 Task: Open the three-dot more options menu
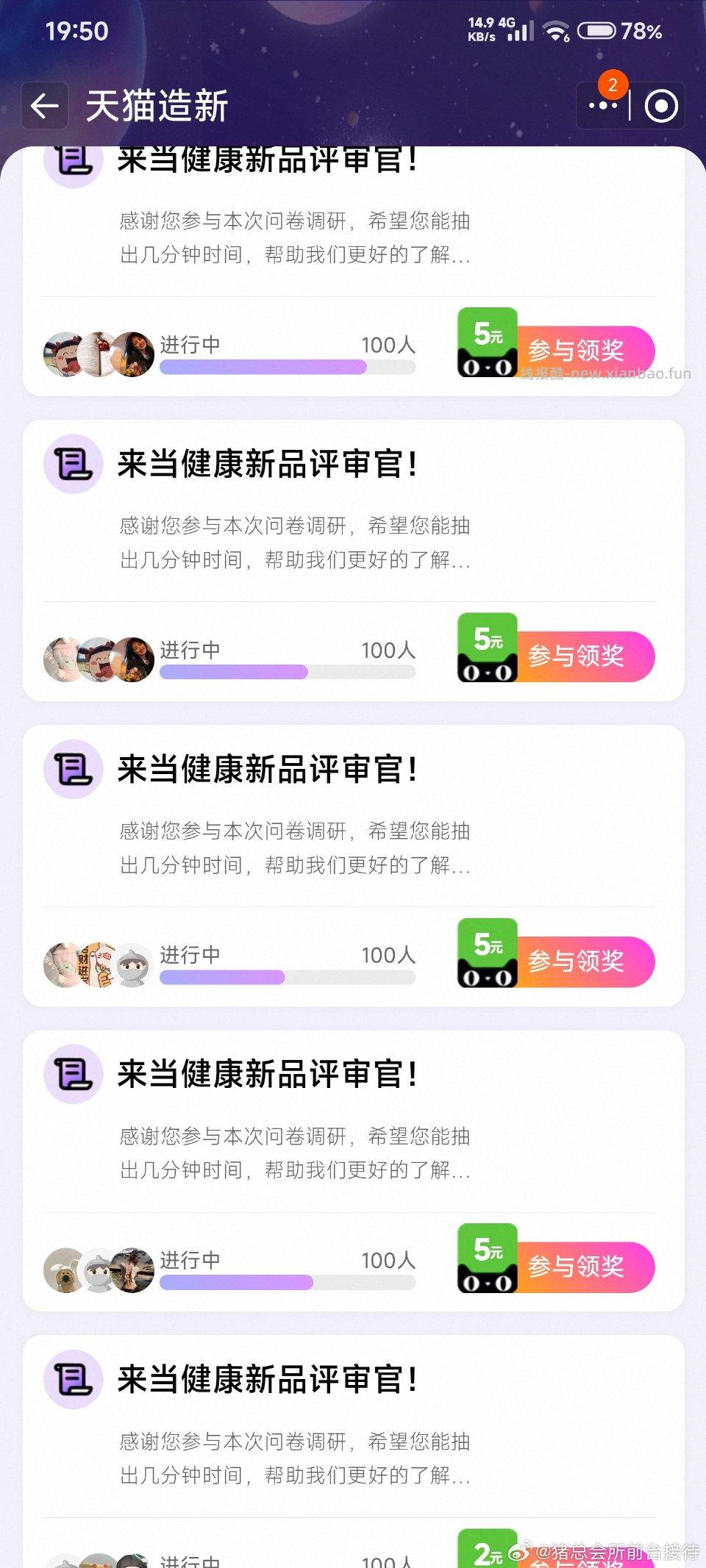[x=603, y=107]
